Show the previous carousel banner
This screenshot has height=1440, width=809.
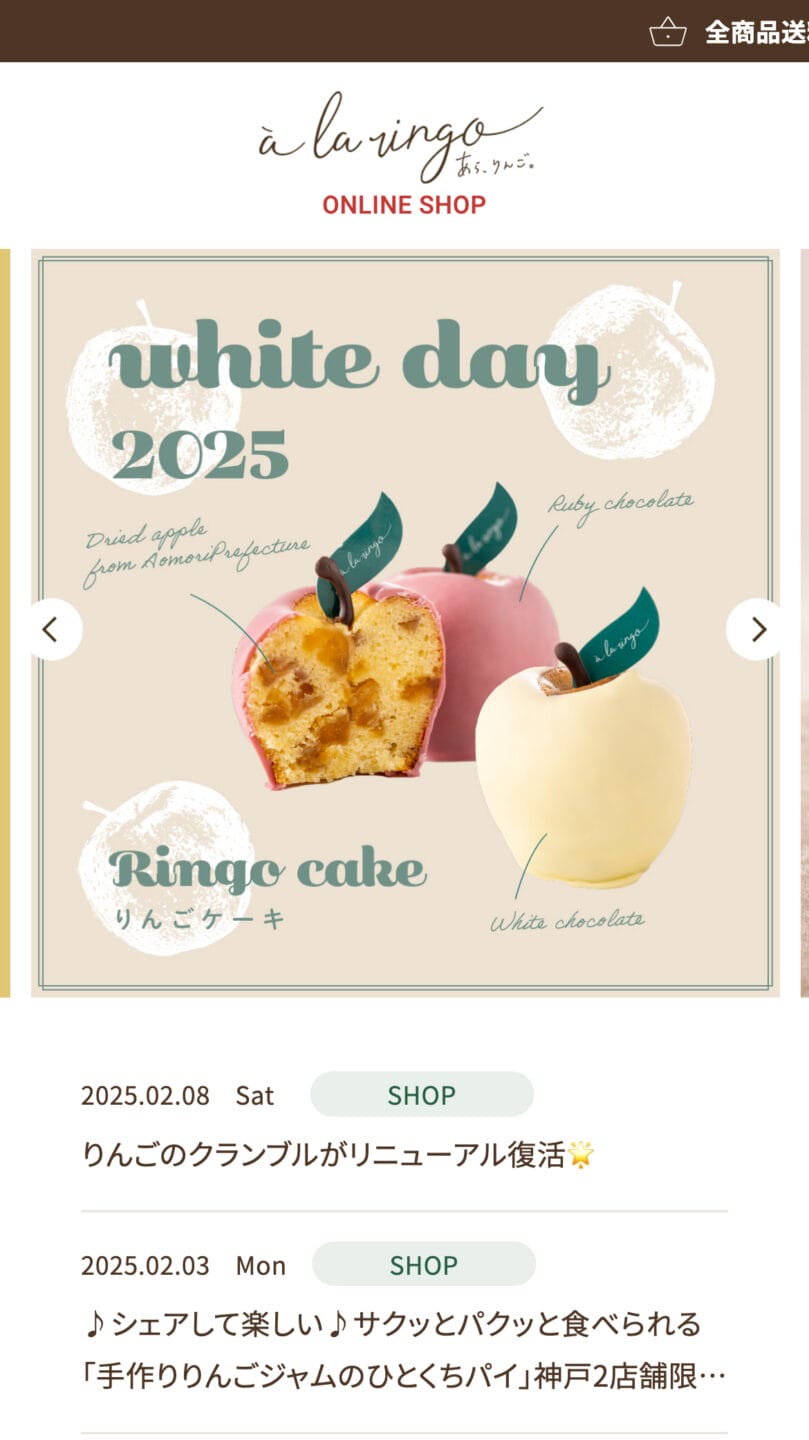coord(51,629)
